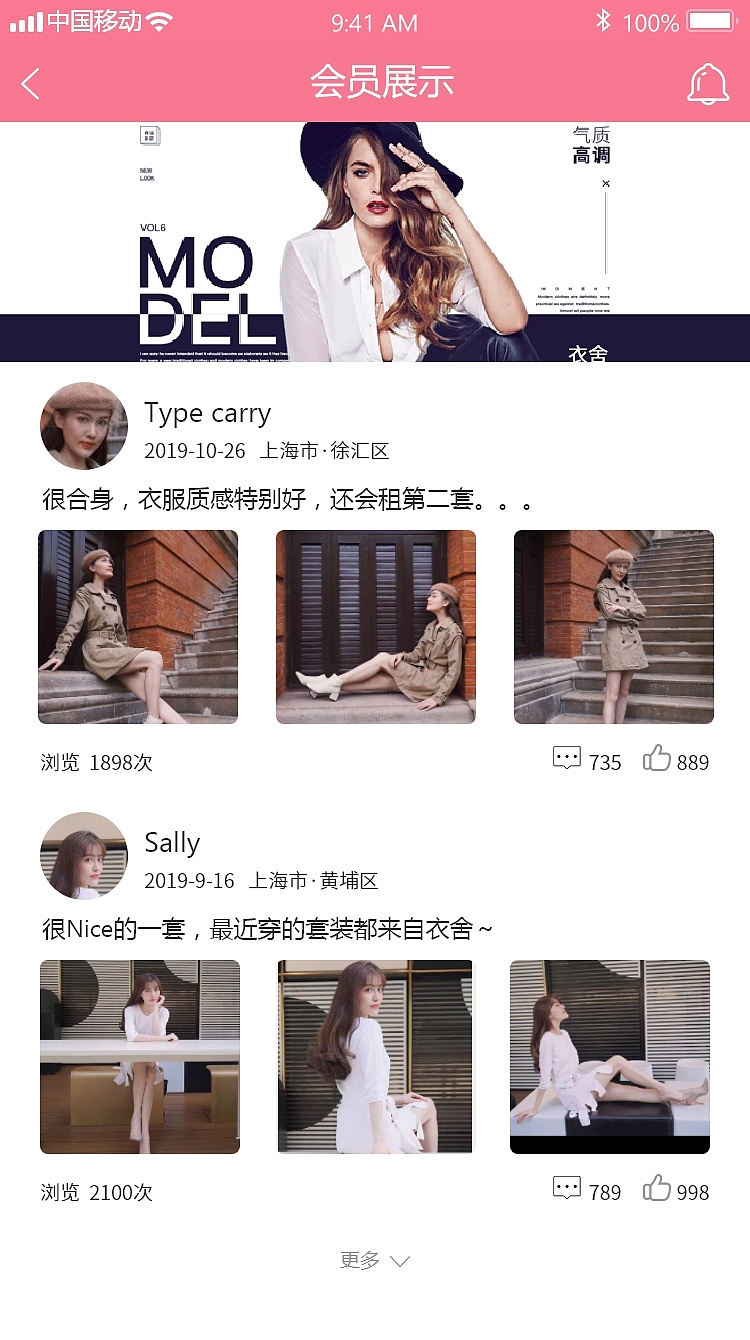Viewport: 750px width, 1340px height.
Task: Open the first trench coat photo thumbnail
Action: [x=137, y=627]
